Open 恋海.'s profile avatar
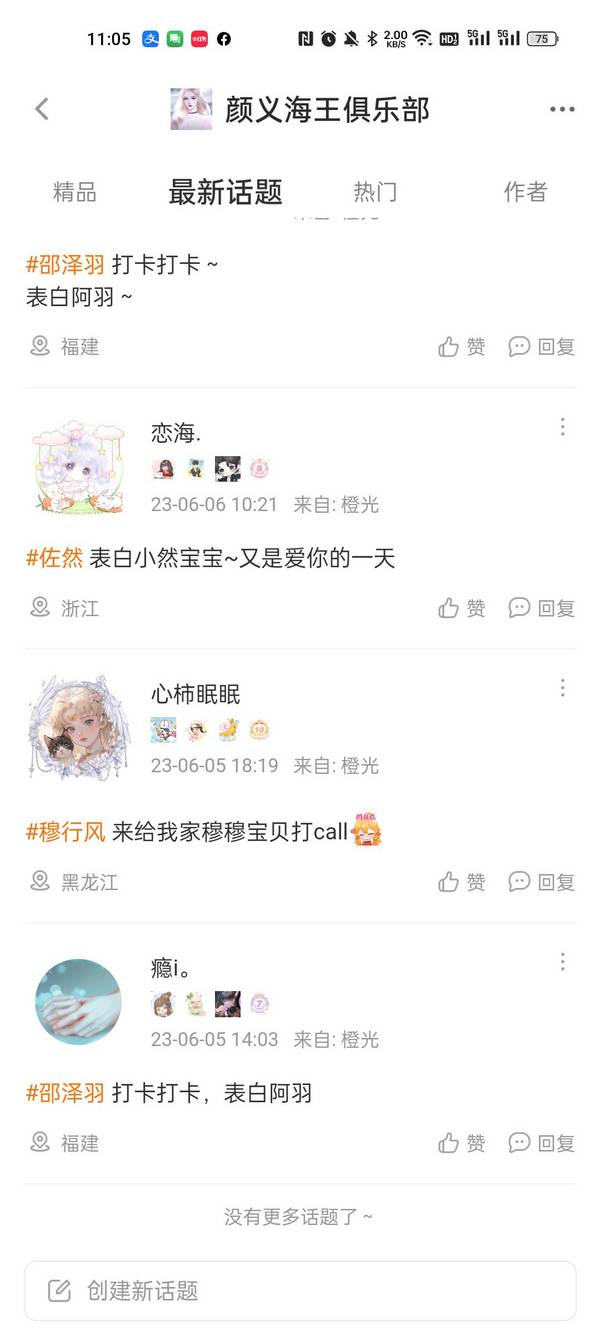The width and height of the screenshot is (600, 1340). (x=78, y=467)
